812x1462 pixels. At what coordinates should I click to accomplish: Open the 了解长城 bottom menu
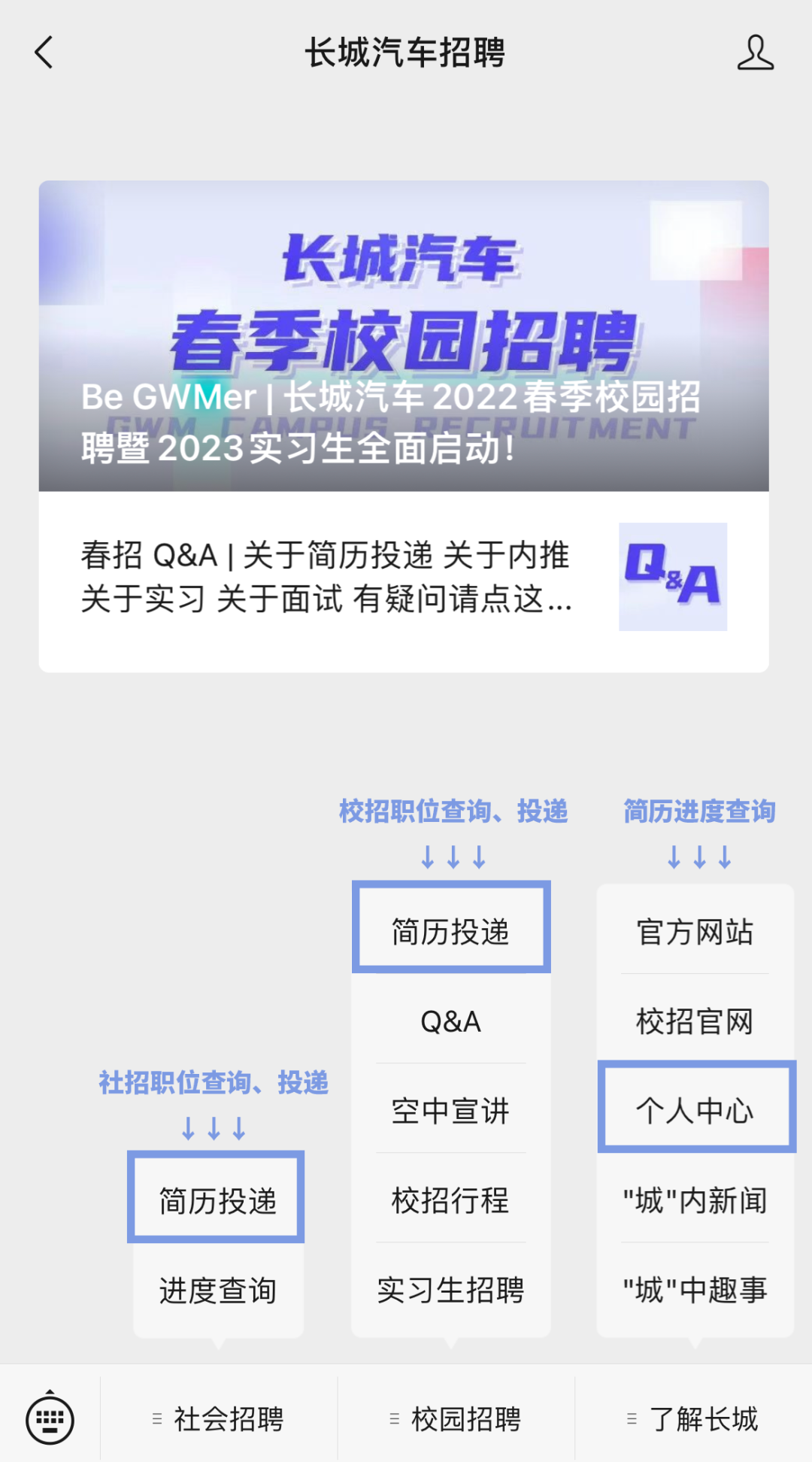(693, 1419)
